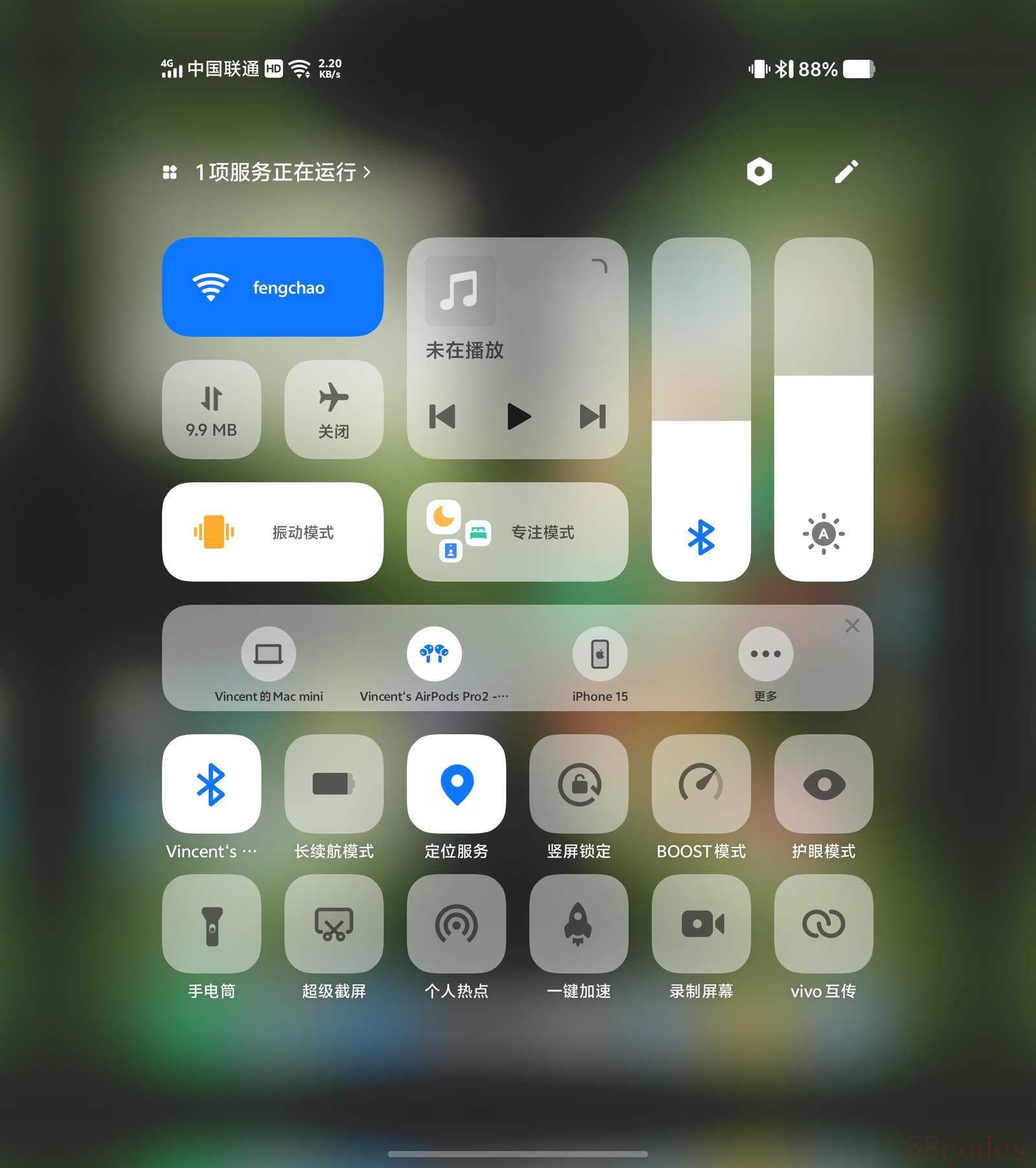Skip to the next track

[x=592, y=416]
